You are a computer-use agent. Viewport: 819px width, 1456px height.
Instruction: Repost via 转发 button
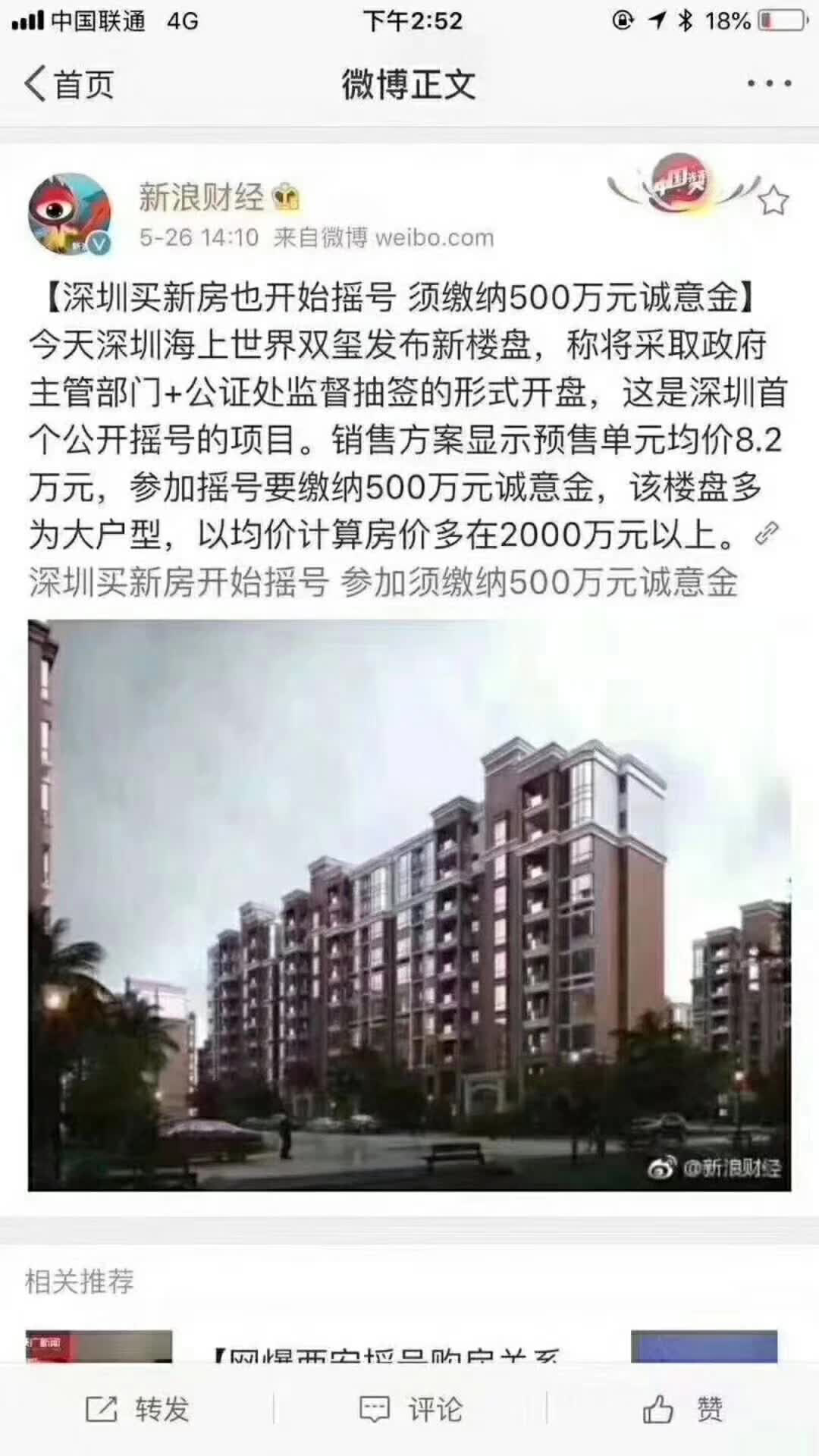[x=138, y=1409]
